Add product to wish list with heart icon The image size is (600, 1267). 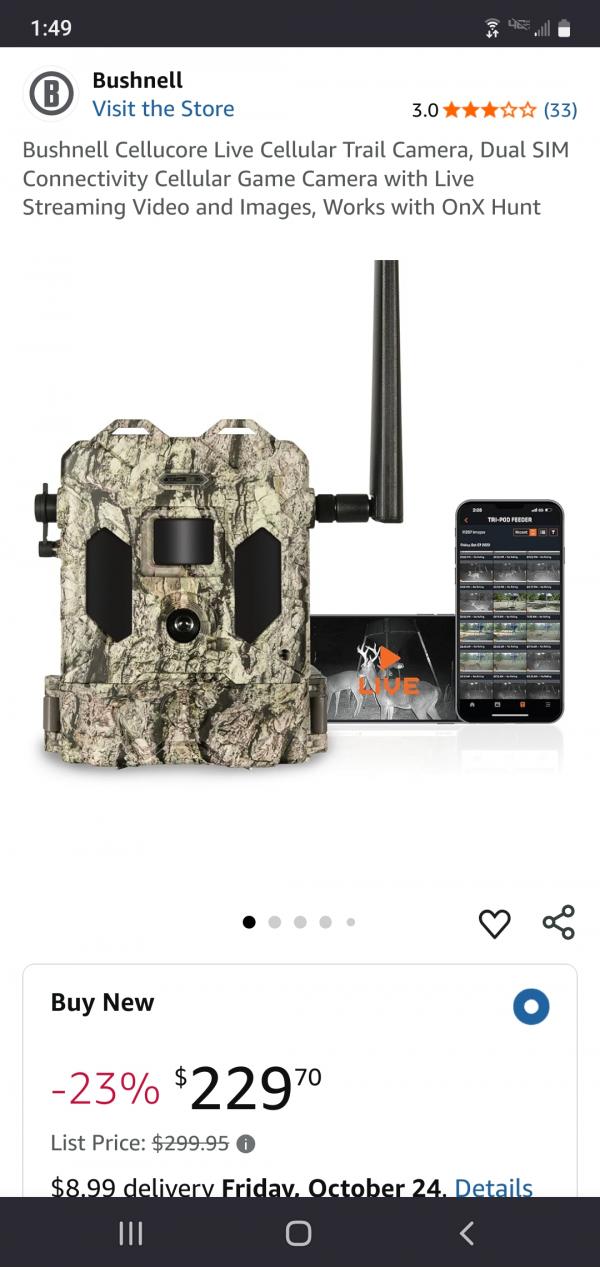coord(494,923)
